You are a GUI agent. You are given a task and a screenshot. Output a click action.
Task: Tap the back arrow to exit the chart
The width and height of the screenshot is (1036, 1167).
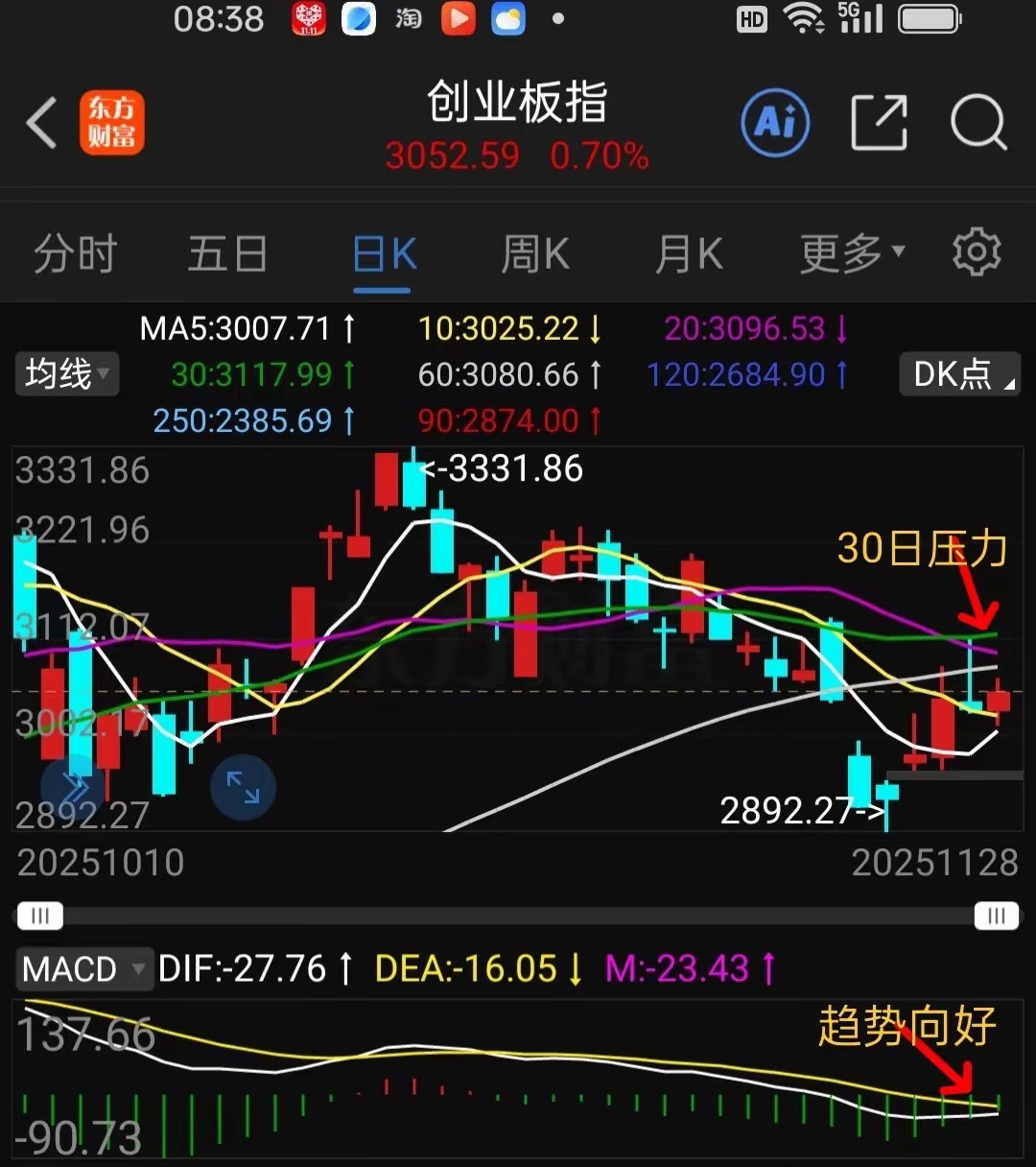coord(40,123)
